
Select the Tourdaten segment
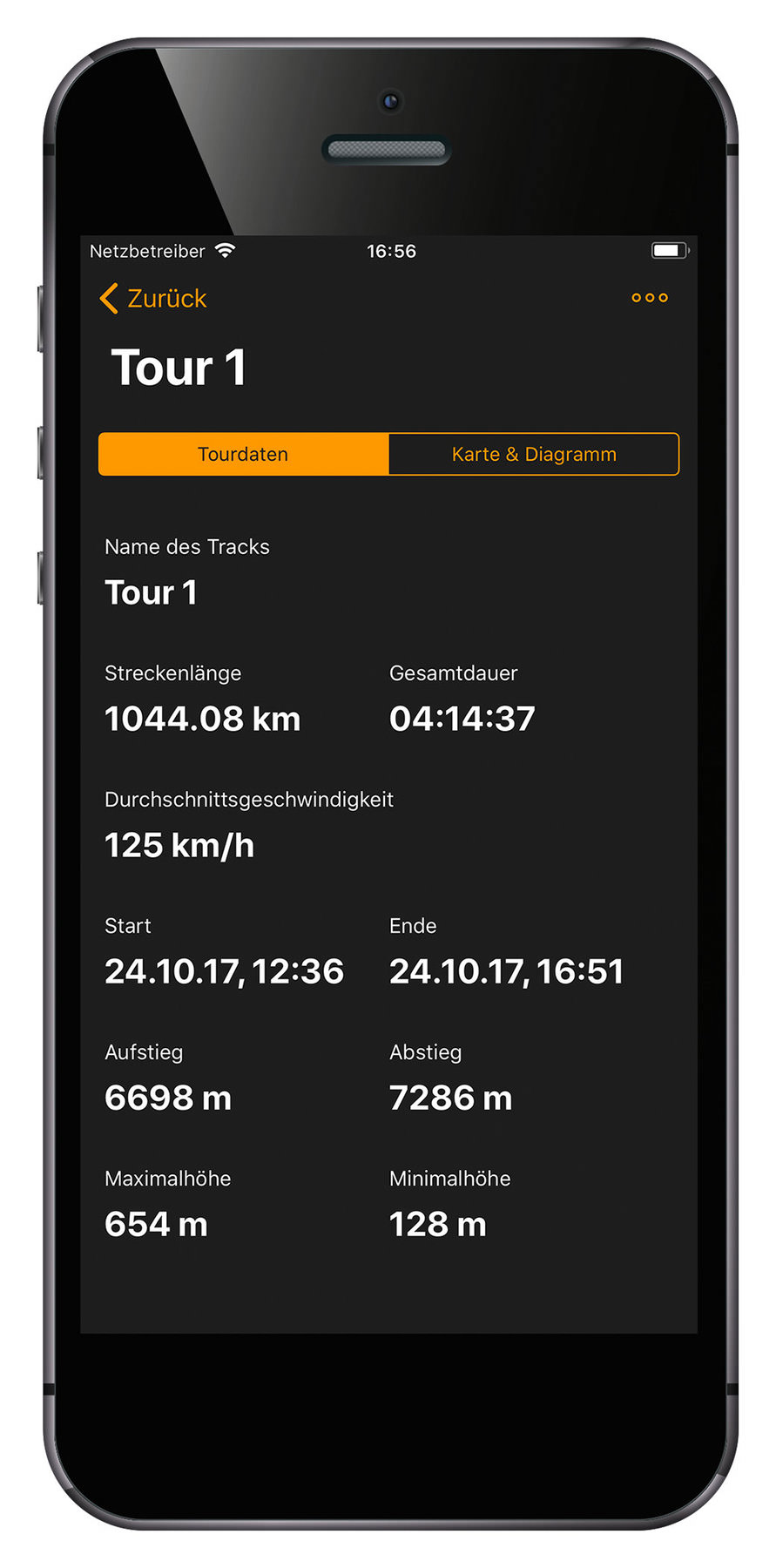pos(243,454)
